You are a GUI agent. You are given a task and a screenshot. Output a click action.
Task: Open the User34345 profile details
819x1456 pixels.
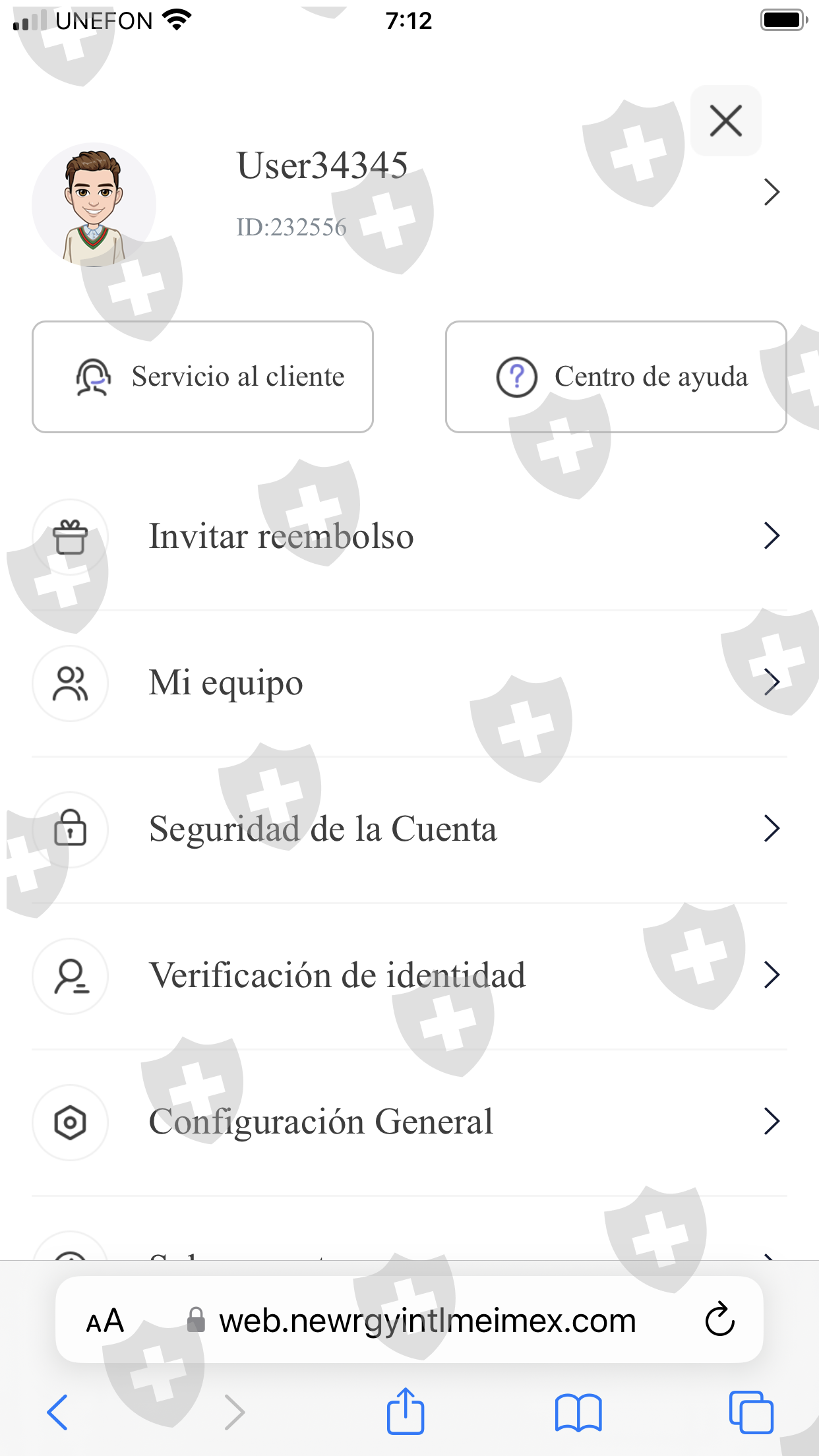coord(771,192)
